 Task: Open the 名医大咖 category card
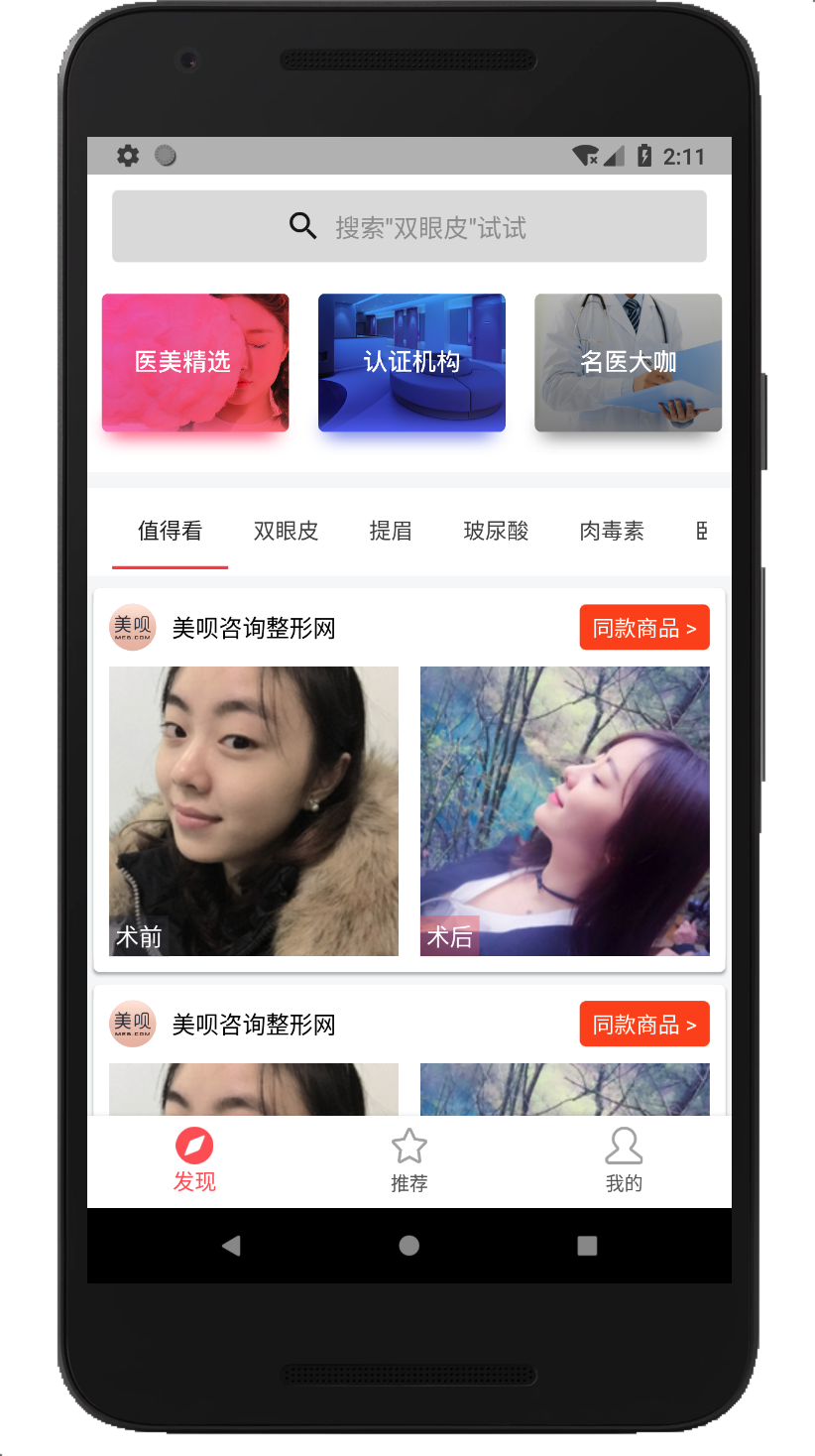click(x=628, y=362)
